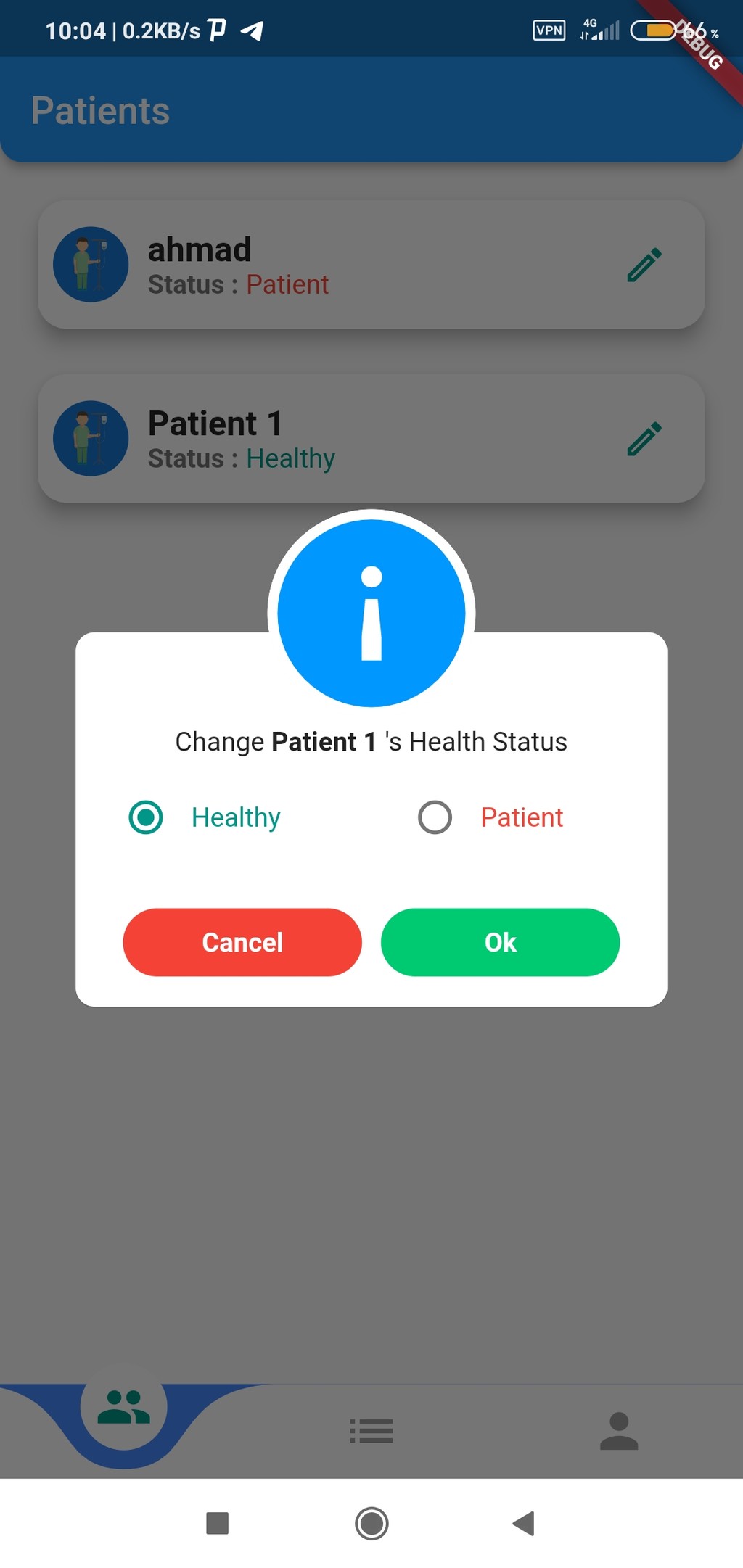This screenshot has height=1568, width=743.
Task: Cancel the health status change
Action: coord(242,942)
